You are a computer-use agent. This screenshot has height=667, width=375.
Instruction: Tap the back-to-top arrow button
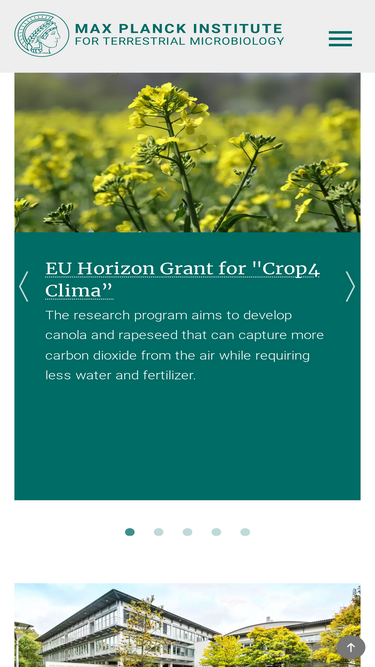click(x=351, y=647)
